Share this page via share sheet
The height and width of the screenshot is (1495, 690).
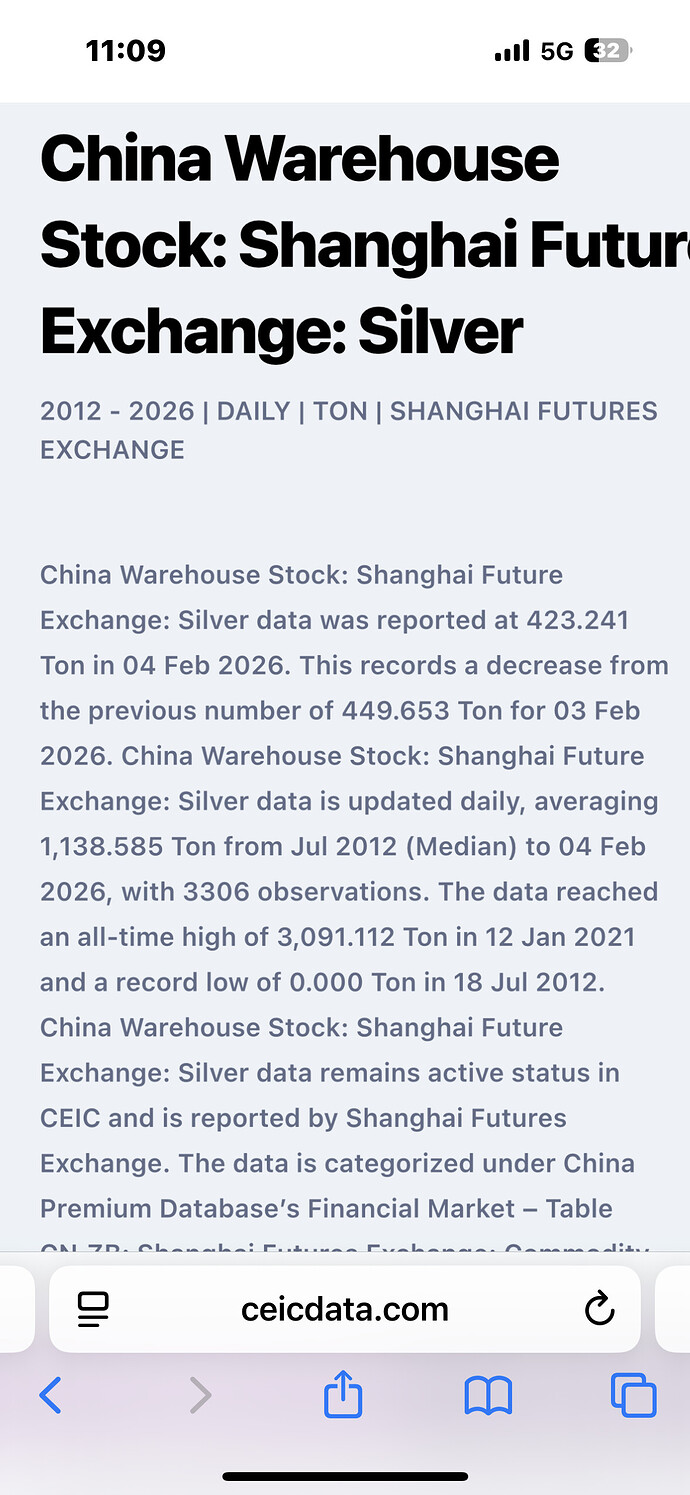pyautogui.click(x=343, y=1394)
